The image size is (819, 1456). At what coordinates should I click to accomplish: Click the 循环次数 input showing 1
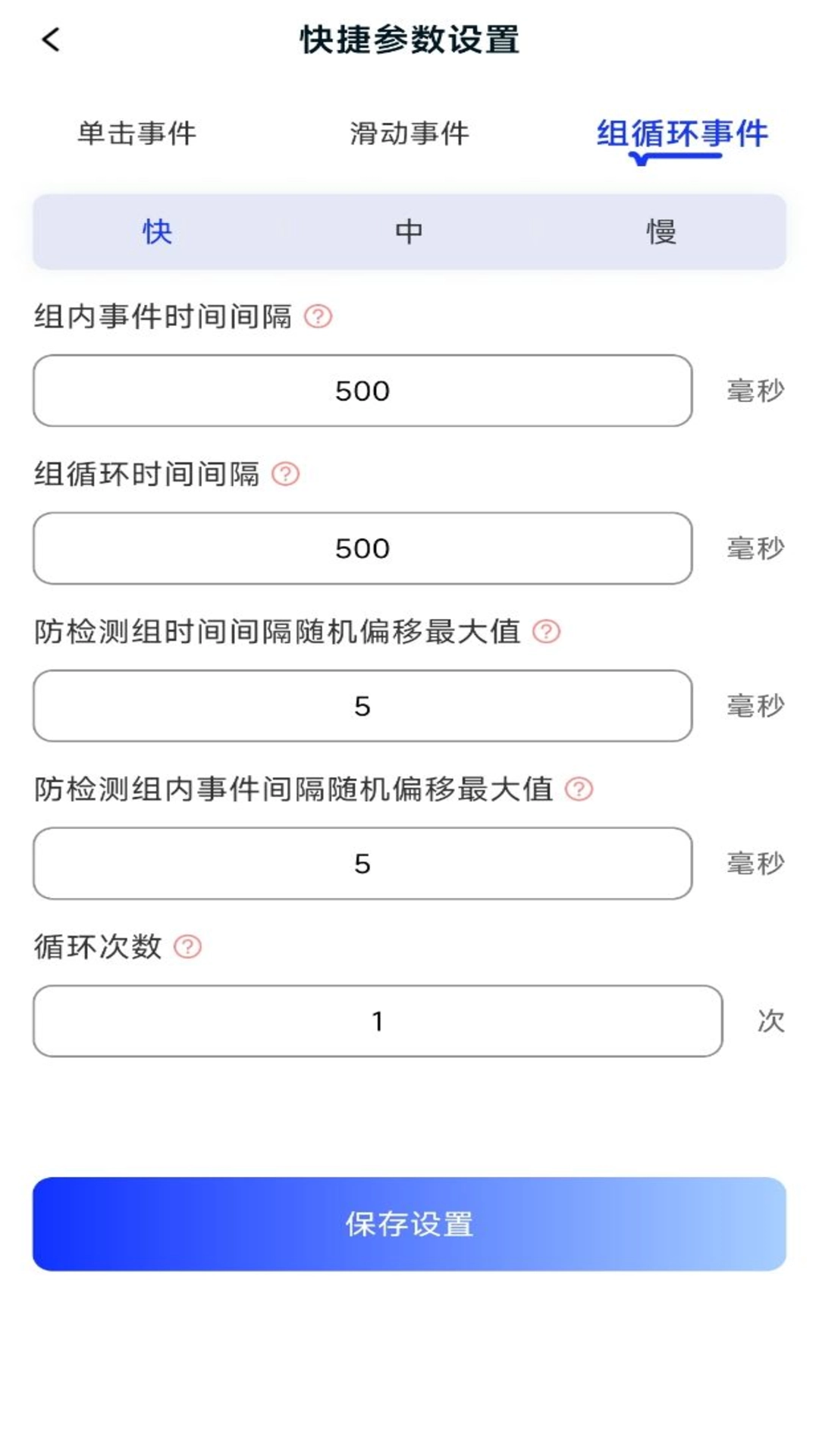tap(377, 1021)
